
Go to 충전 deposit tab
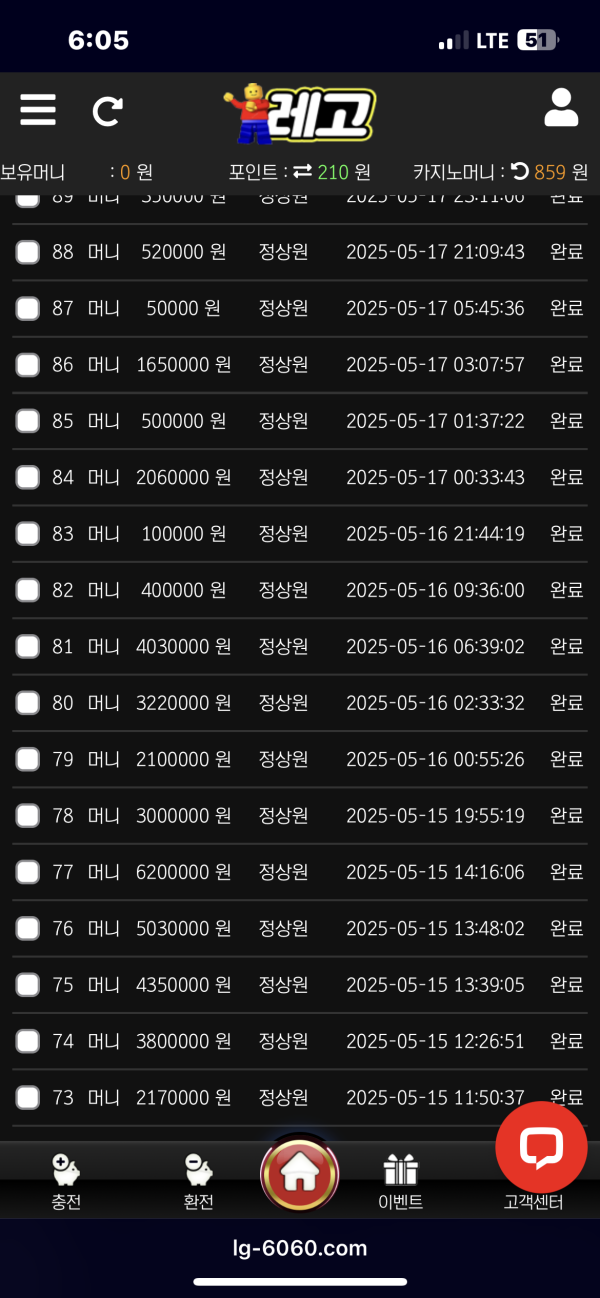pos(66,1181)
